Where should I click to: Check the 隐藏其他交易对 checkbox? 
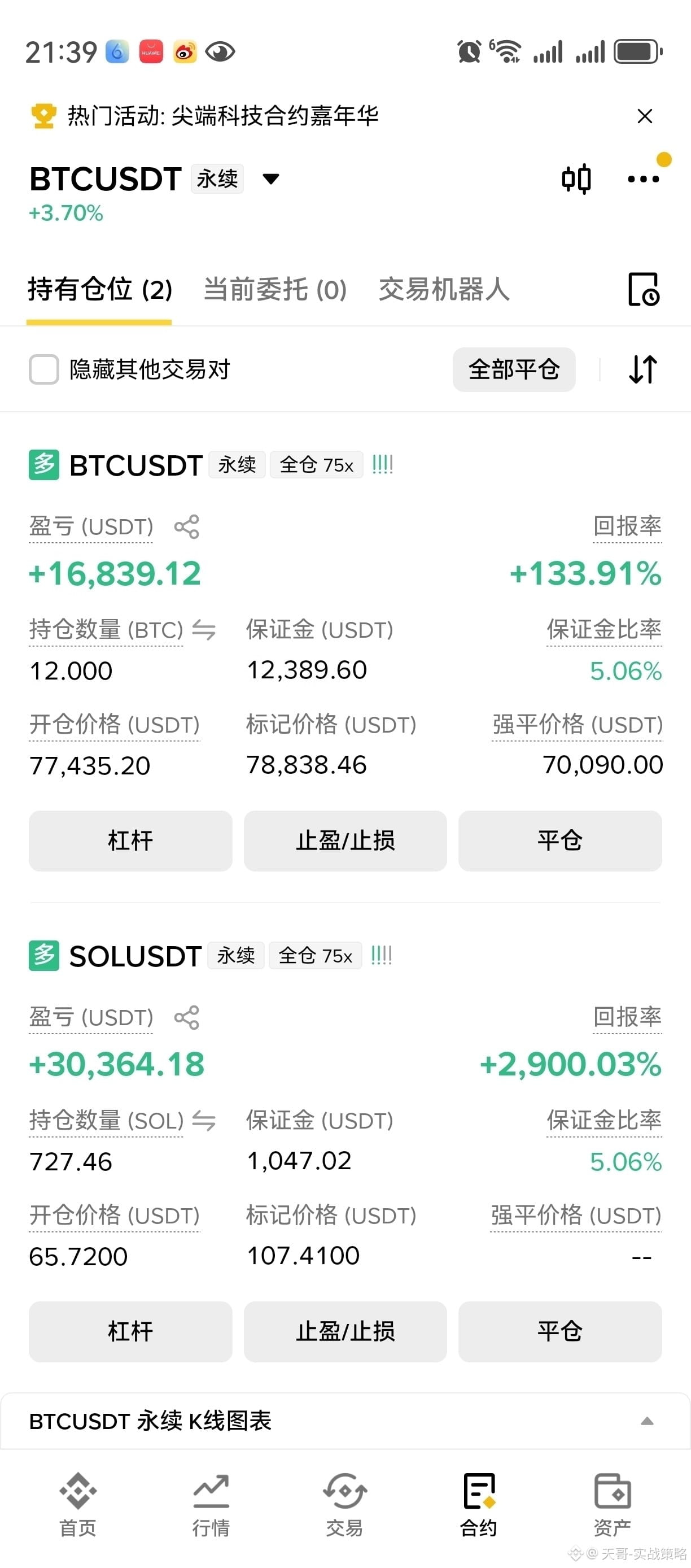44,369
